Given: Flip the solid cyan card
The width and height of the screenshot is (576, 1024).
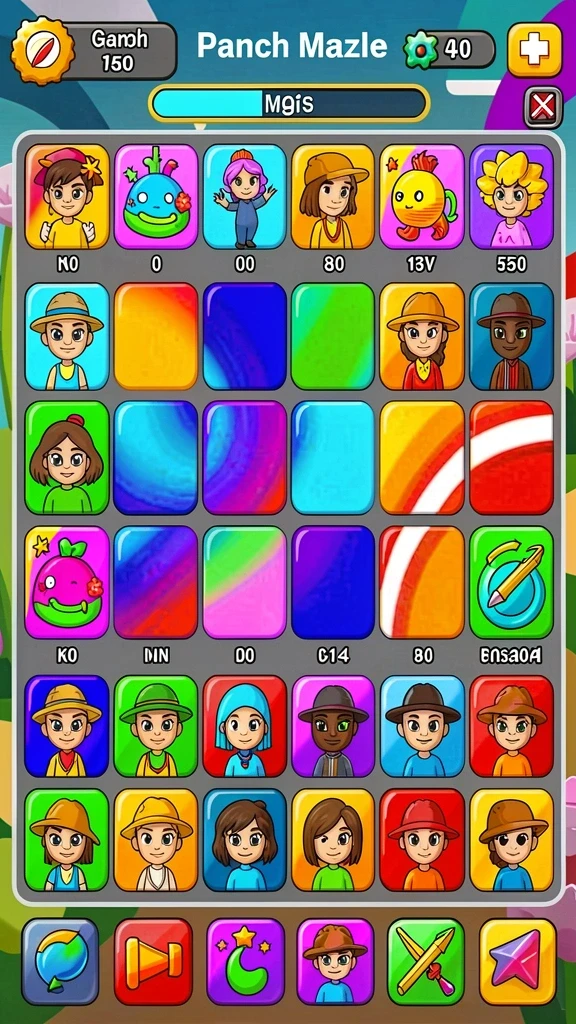Looking at the screenshot, I should tap(333, 458).
